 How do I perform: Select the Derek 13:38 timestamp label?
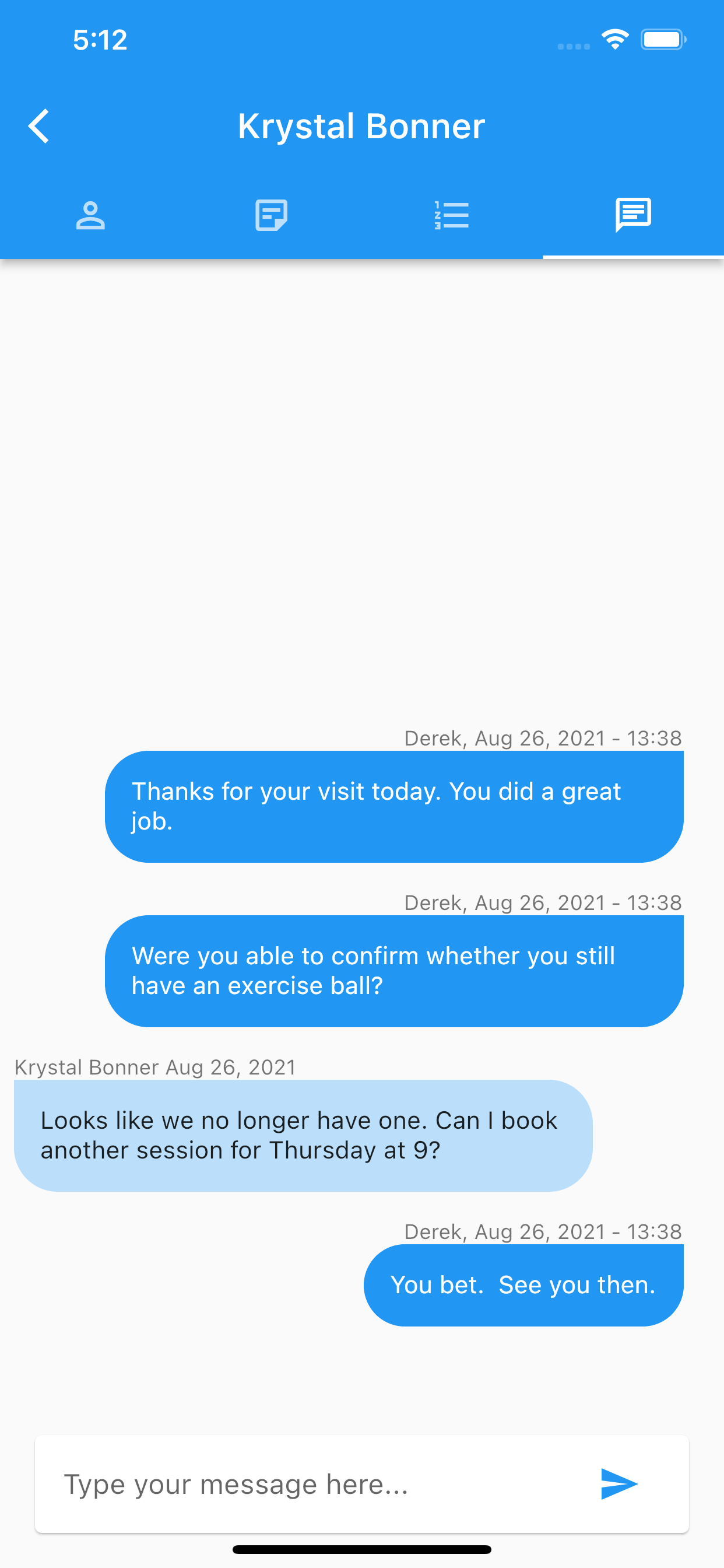click(543, 738)
